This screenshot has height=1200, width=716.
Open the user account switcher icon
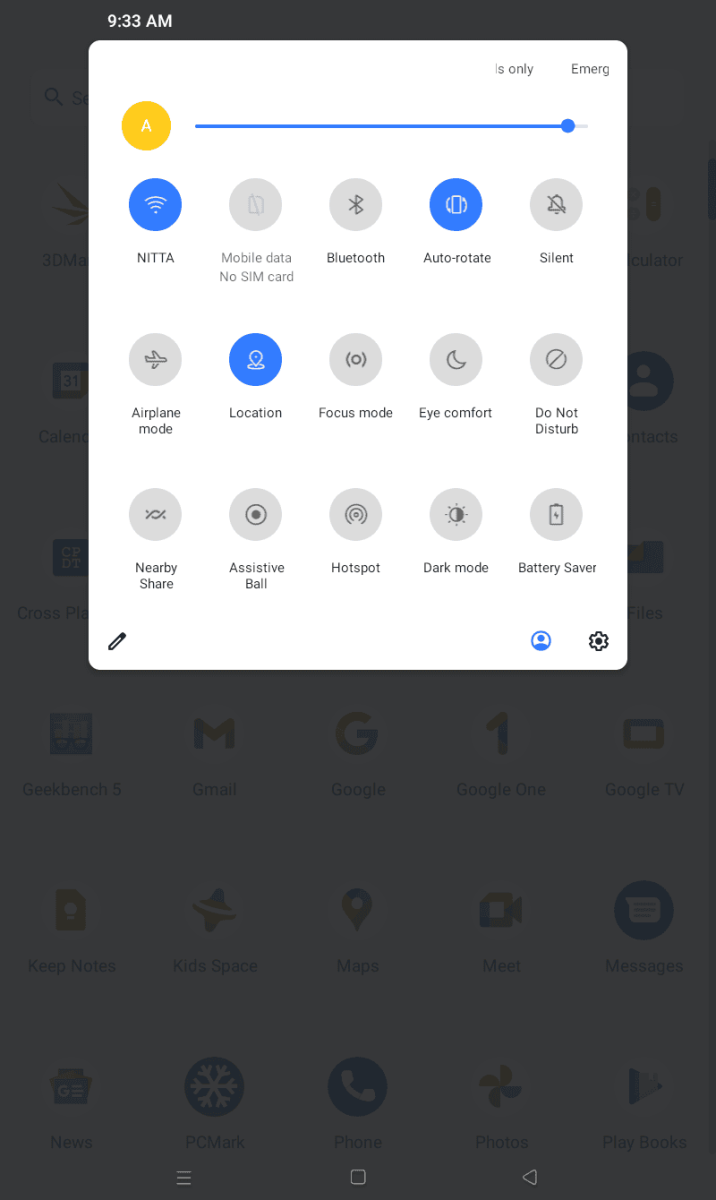point(541,641)
